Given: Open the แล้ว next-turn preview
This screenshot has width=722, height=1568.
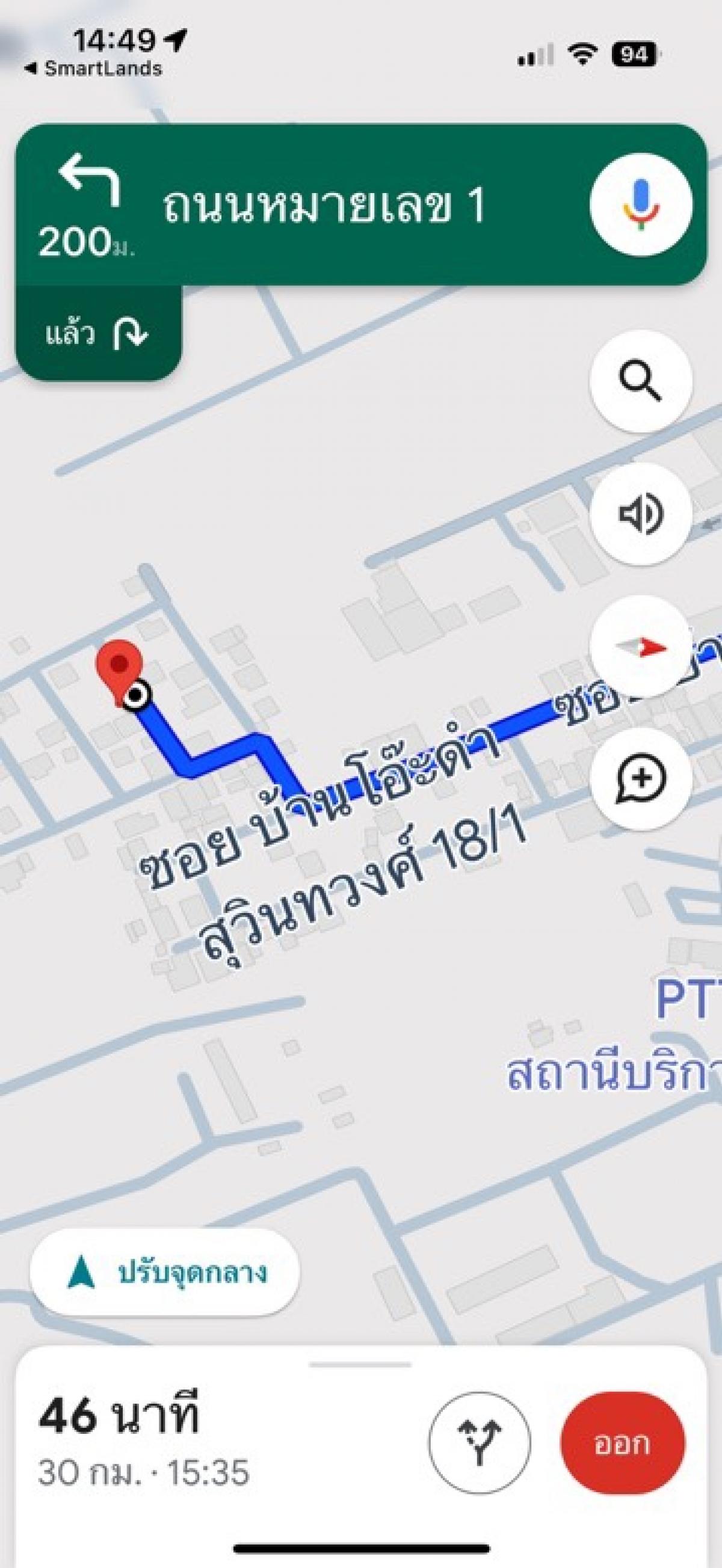Looking at the screenshot, I should (98, 334).
